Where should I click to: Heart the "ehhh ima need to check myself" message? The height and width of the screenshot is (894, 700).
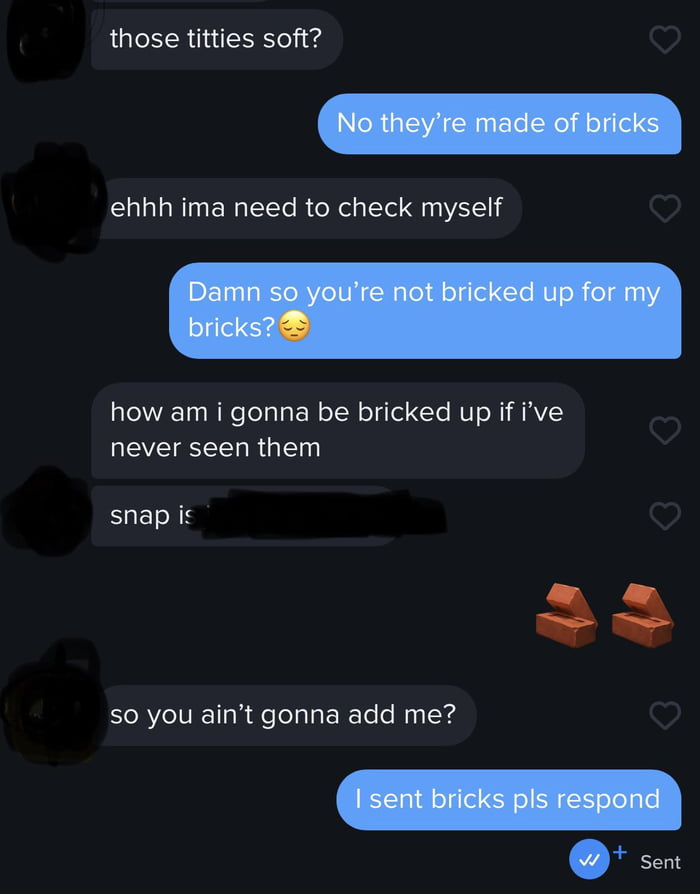click(x=665, y=208)
